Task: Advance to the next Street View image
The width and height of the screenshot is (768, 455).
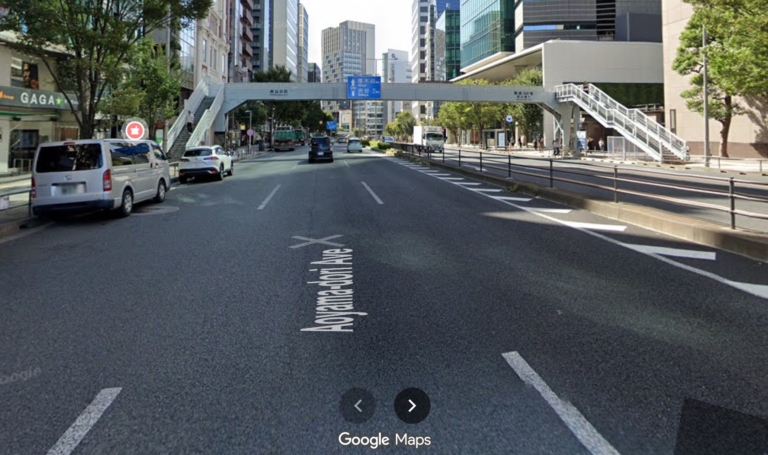Action: pos(412,405)
